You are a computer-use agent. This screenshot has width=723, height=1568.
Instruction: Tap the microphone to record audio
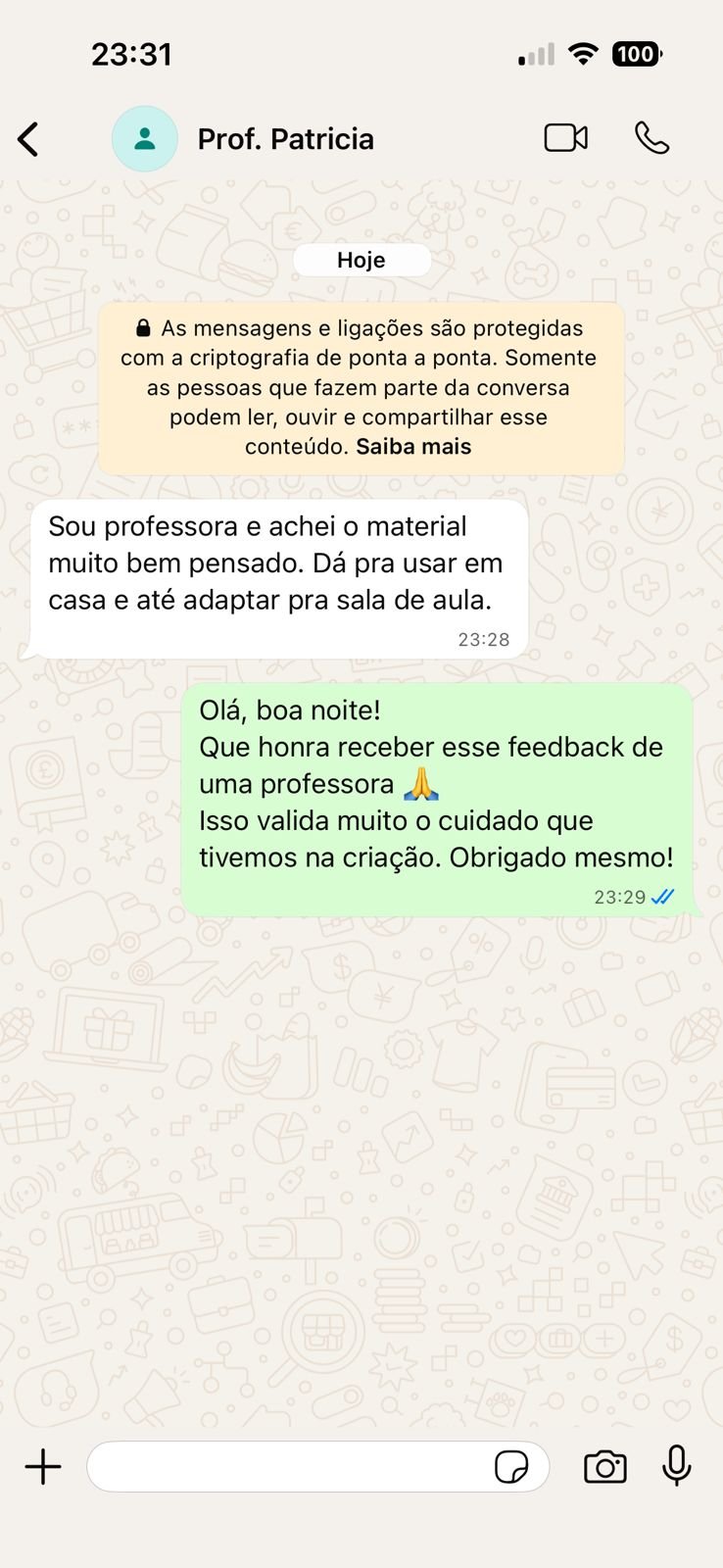click(676, 1466)
